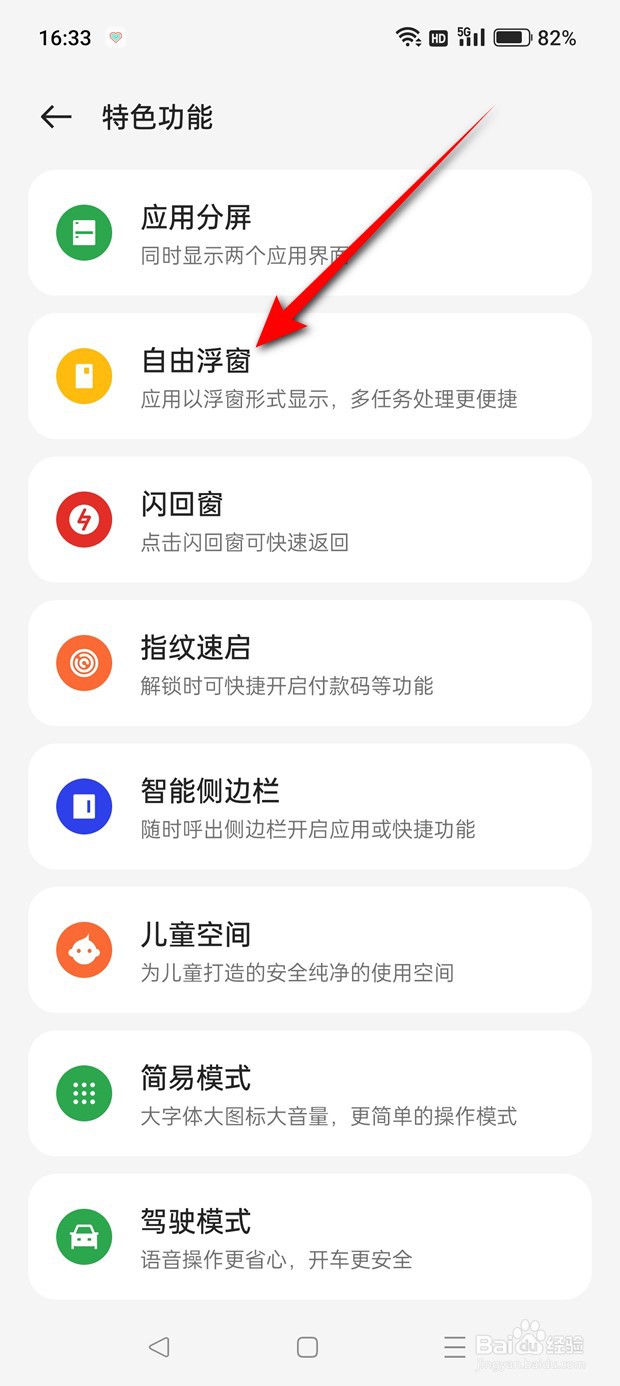
Task: Open 驾驶模式 settings
Action: tap(310, 1237)
